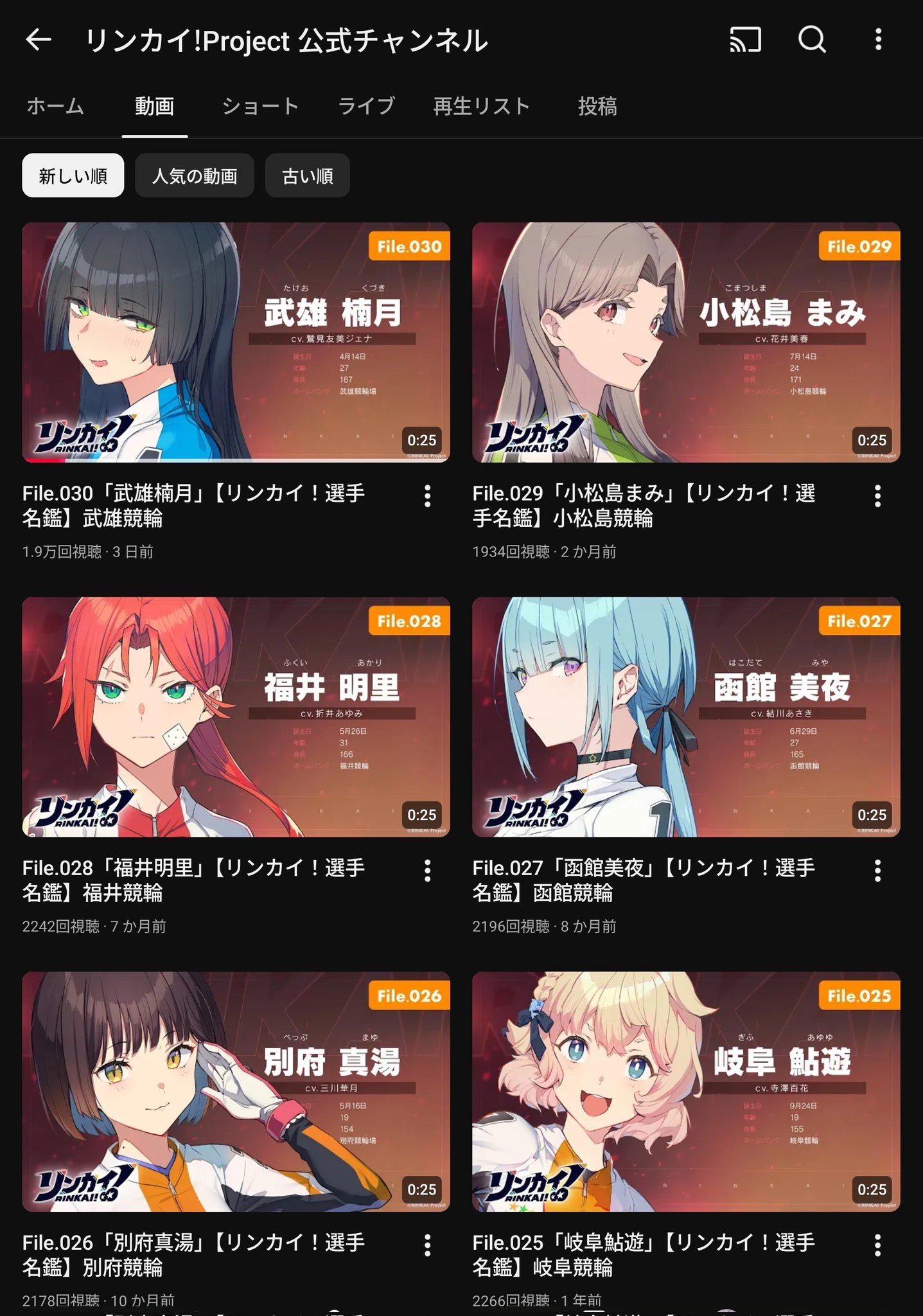Go back using the top-left arrow
Screen dimensions: 923x1316
click(38, 40)
